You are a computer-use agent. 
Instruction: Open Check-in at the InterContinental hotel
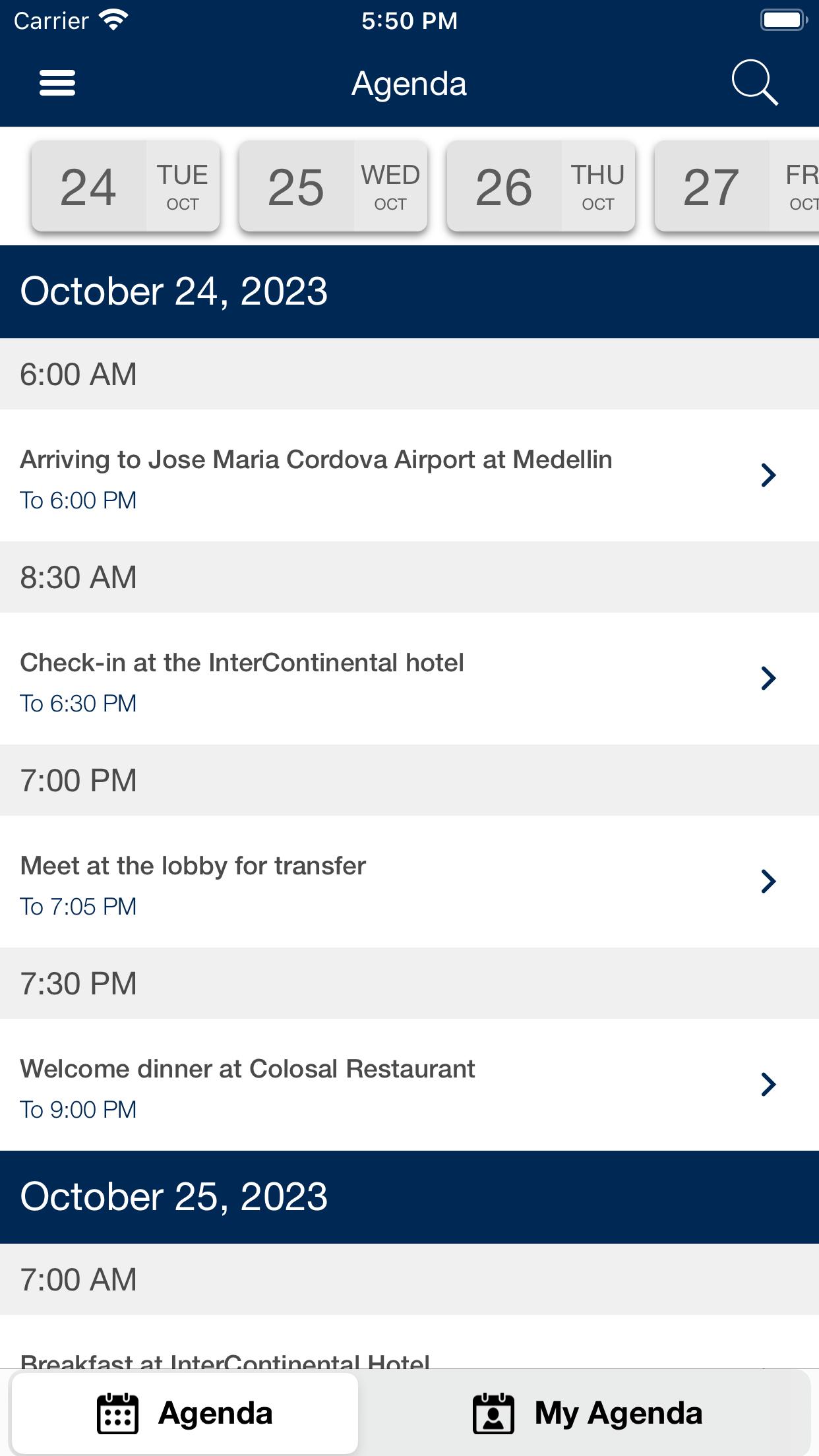(409, 679)
